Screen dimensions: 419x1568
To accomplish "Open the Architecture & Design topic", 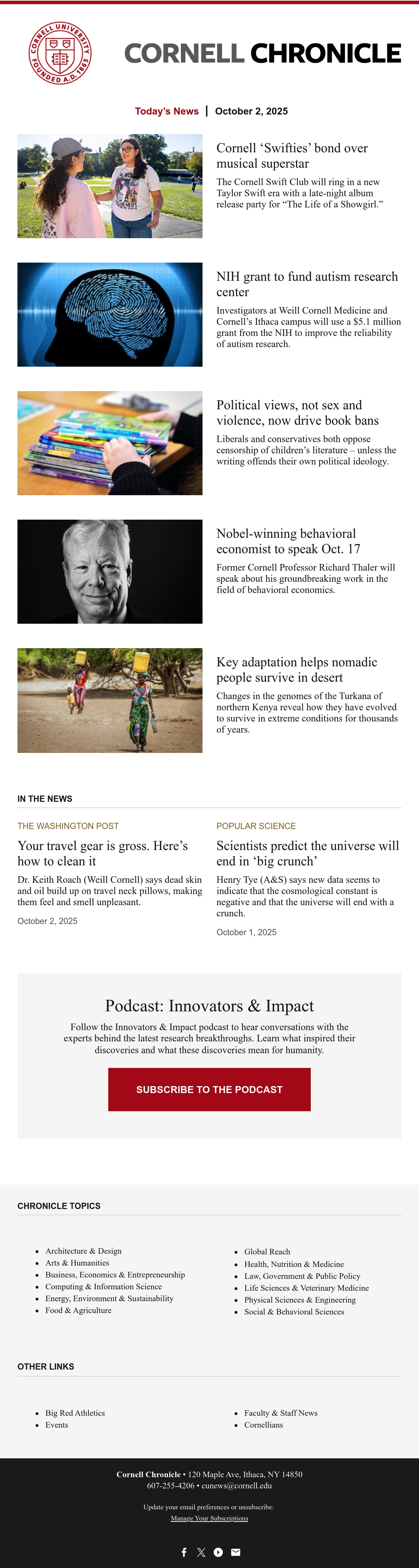I will pyautogui.click(x=83, y=1251).
